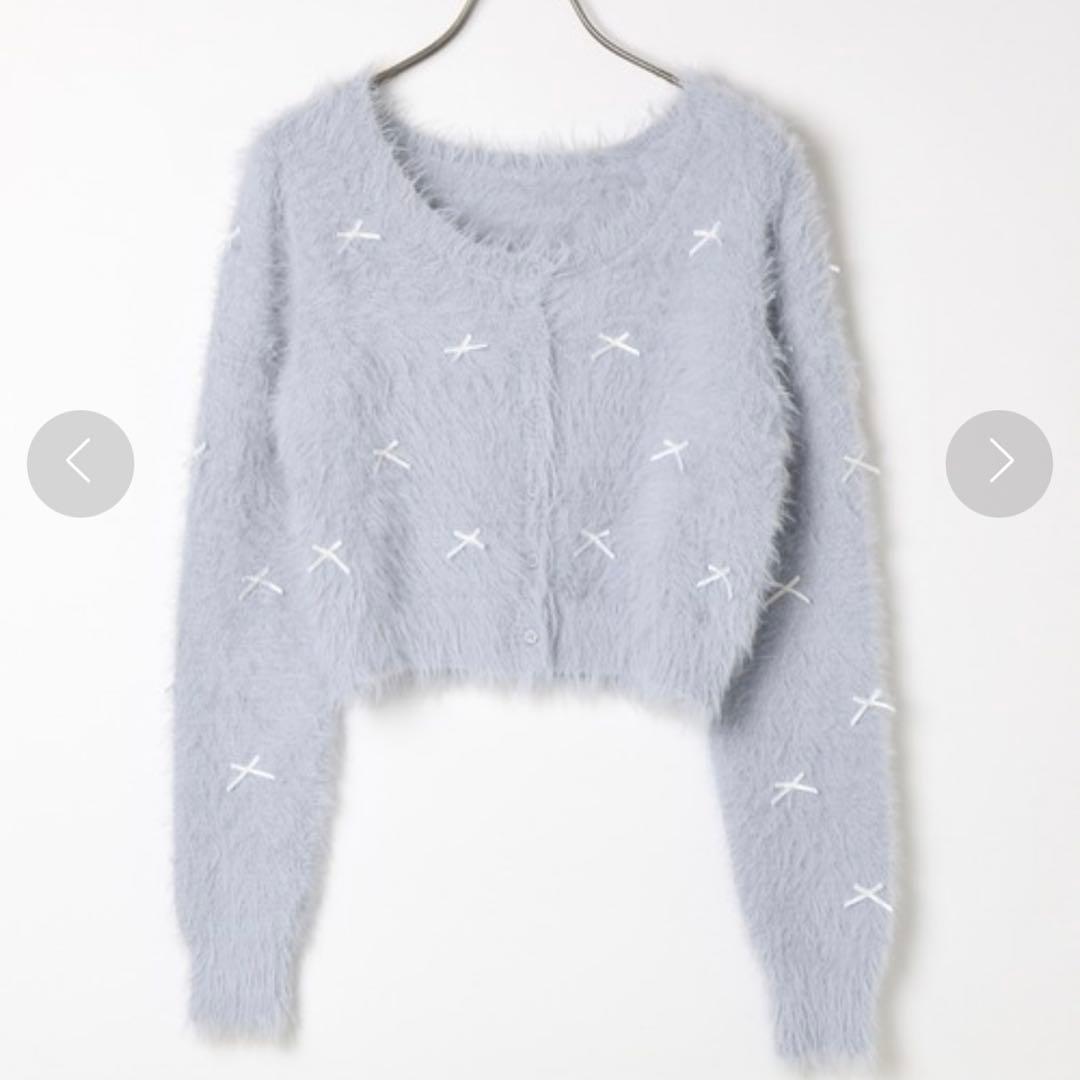Go to the next product image
Screen dimensions: 1080x1080
click(999, 463)
